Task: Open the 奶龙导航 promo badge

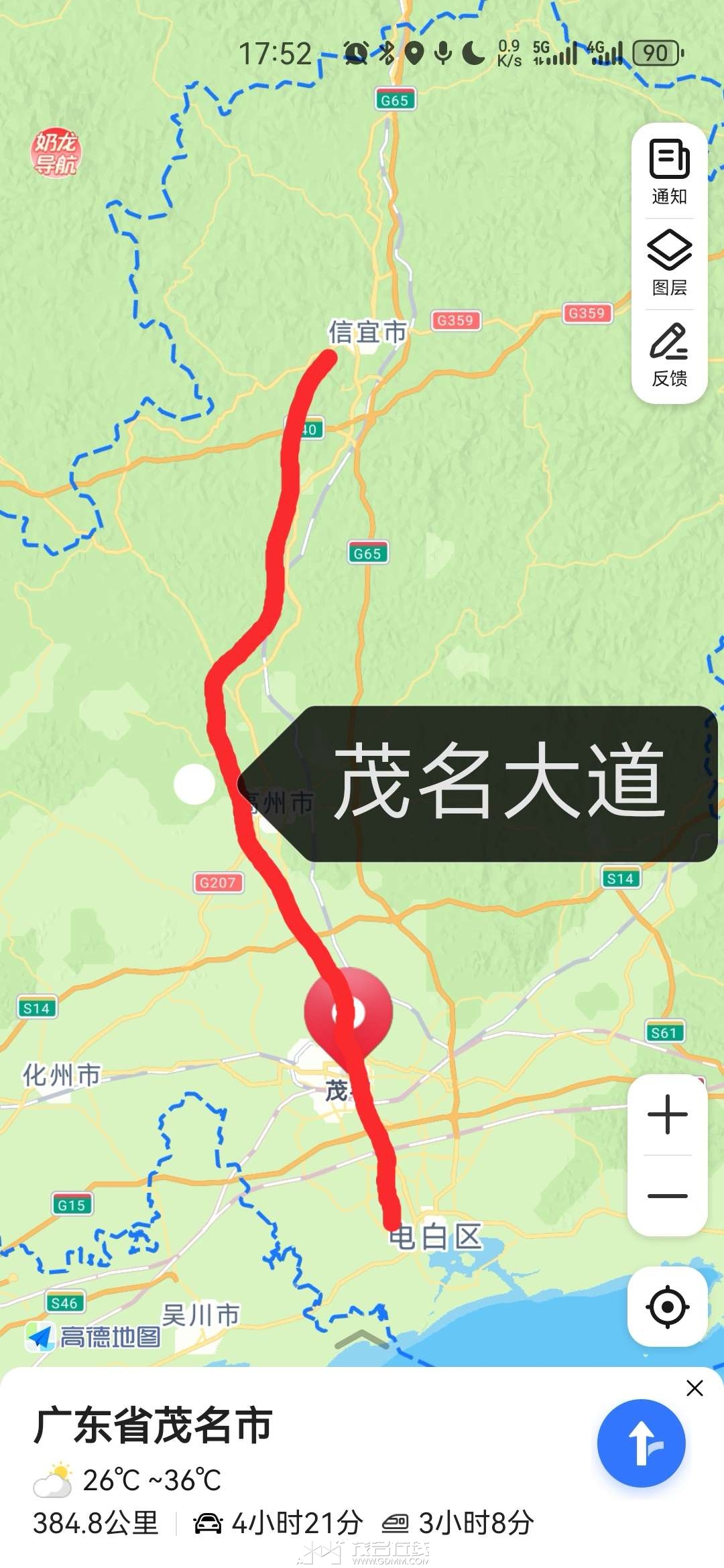Action: [x=56, y=153]
